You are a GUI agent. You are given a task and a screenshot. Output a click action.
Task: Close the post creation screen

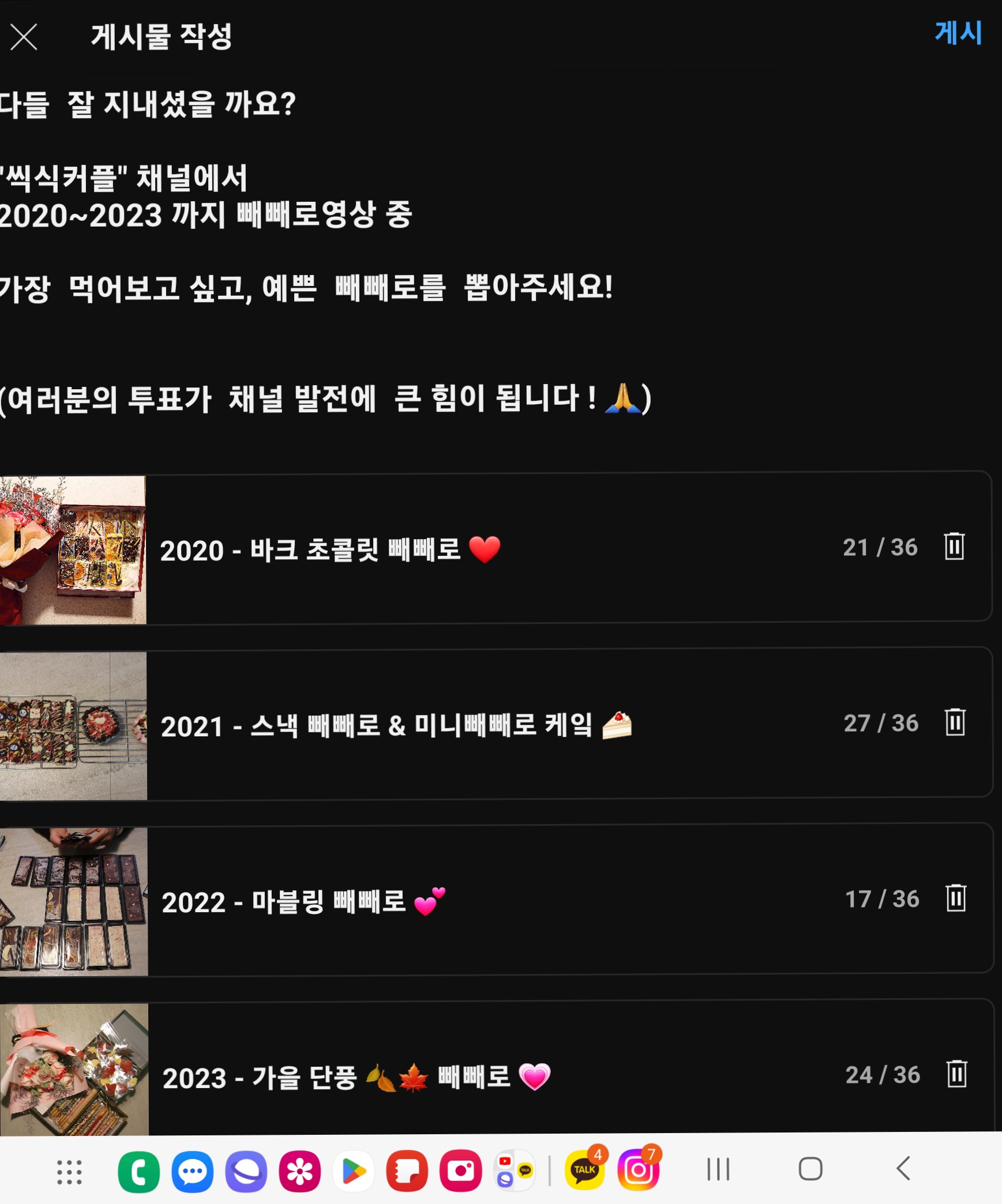[24, 37]
